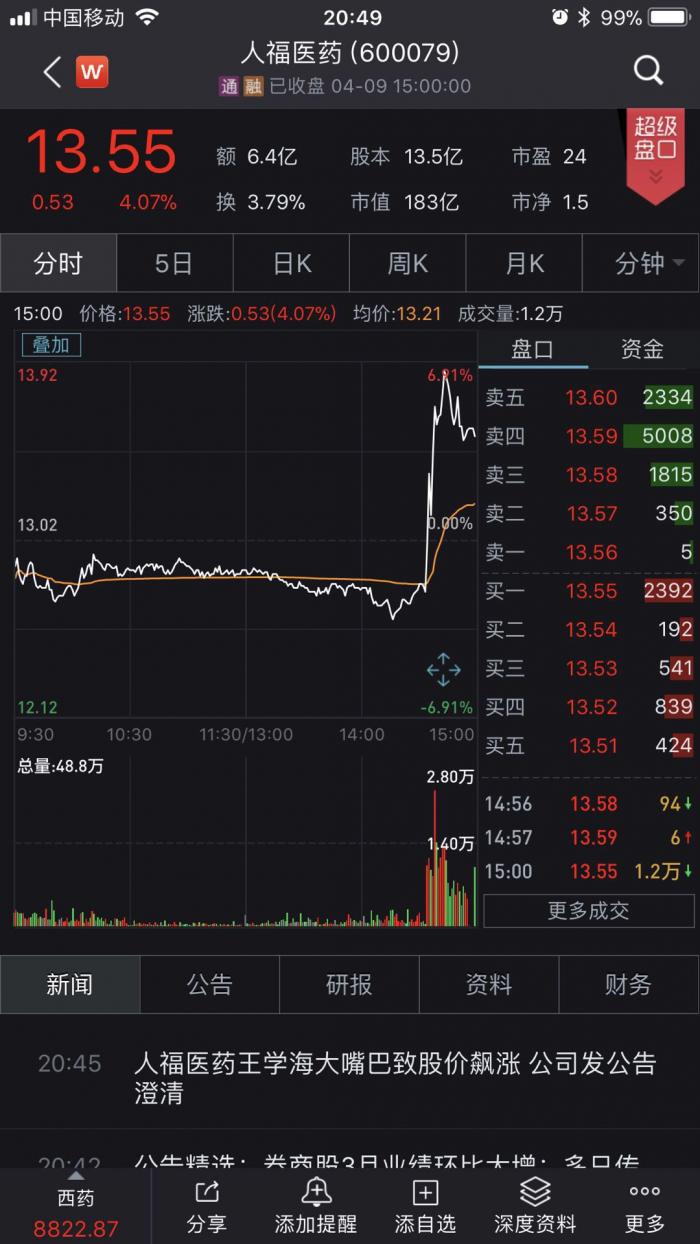The height and width of the screenshot is (1244, 700).
Task: Switch to the 5日 chart tab
Action: pos(174,263)
